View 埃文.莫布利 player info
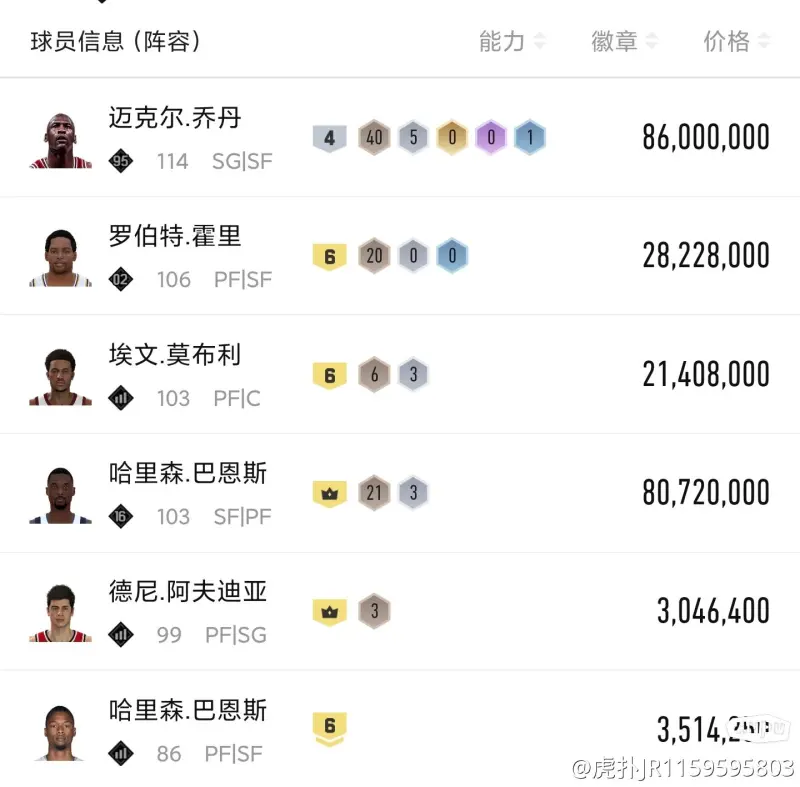The image size is (800, 787). [175, 355]
